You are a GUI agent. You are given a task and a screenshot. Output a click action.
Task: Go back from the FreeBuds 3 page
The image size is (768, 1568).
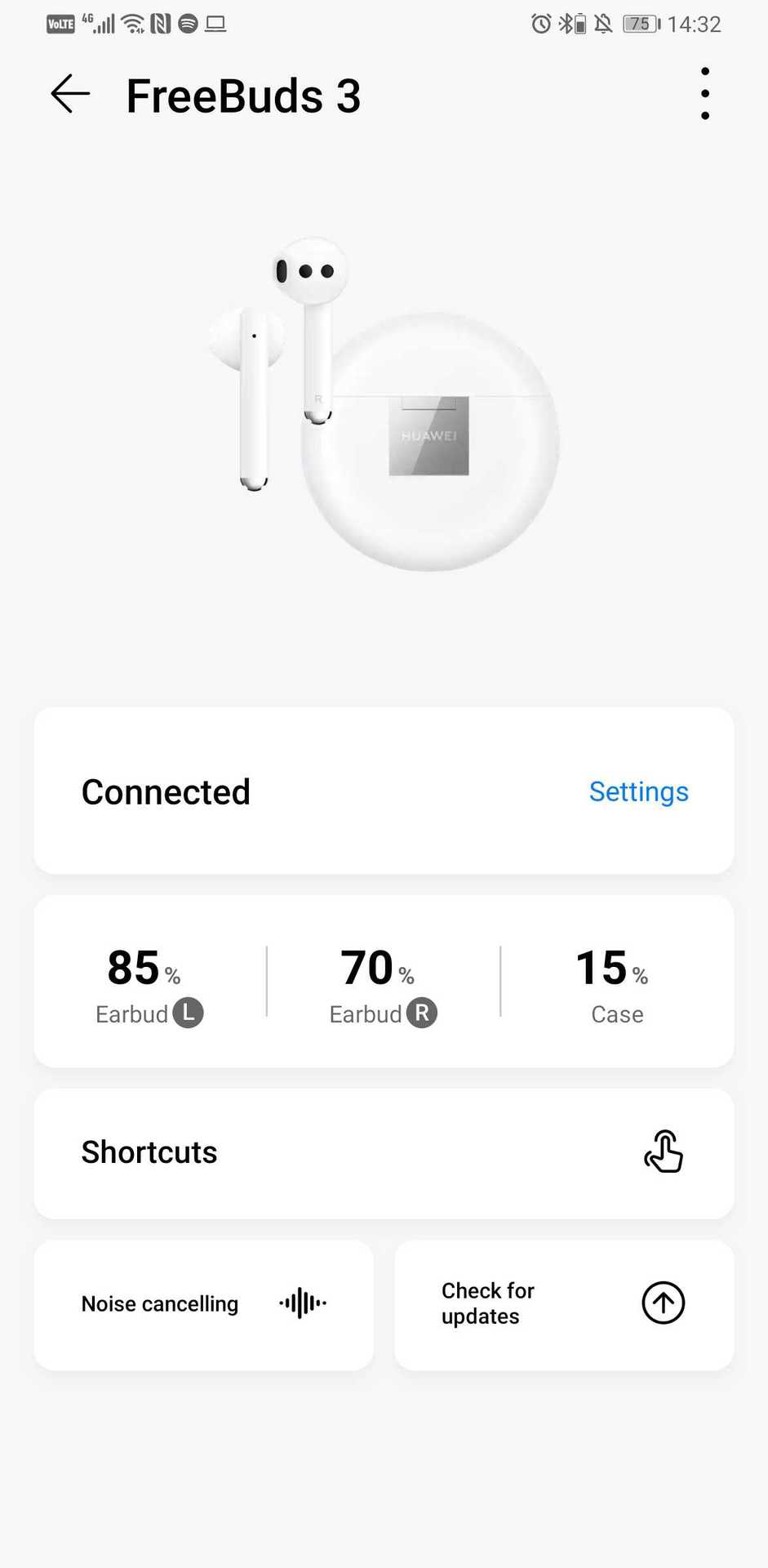(70, 94)
